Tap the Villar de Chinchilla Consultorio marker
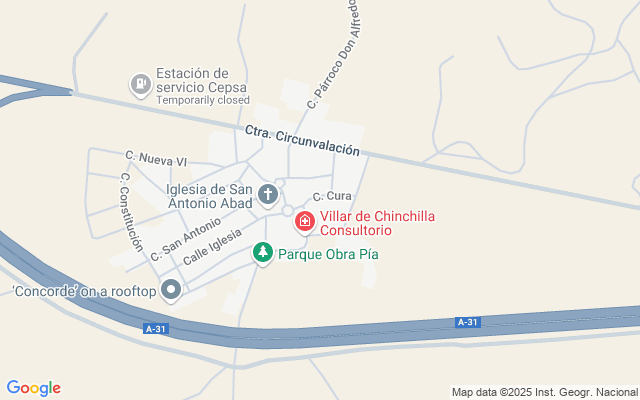 (304, 221)
